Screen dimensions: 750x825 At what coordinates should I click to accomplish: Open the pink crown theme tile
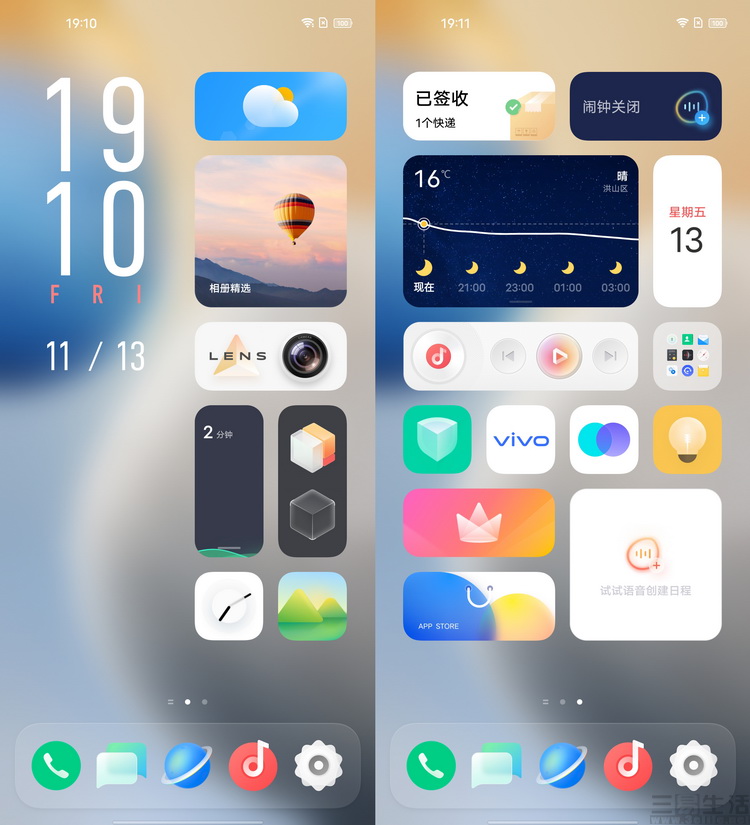click(x=478, y=522)
